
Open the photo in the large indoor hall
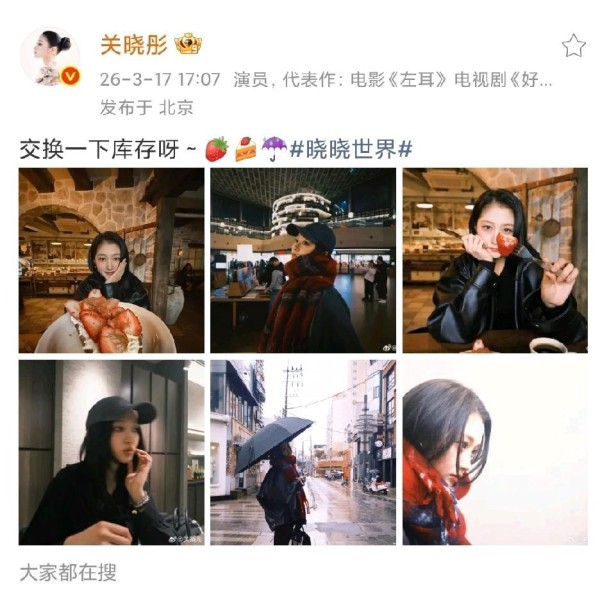point(303,260)
